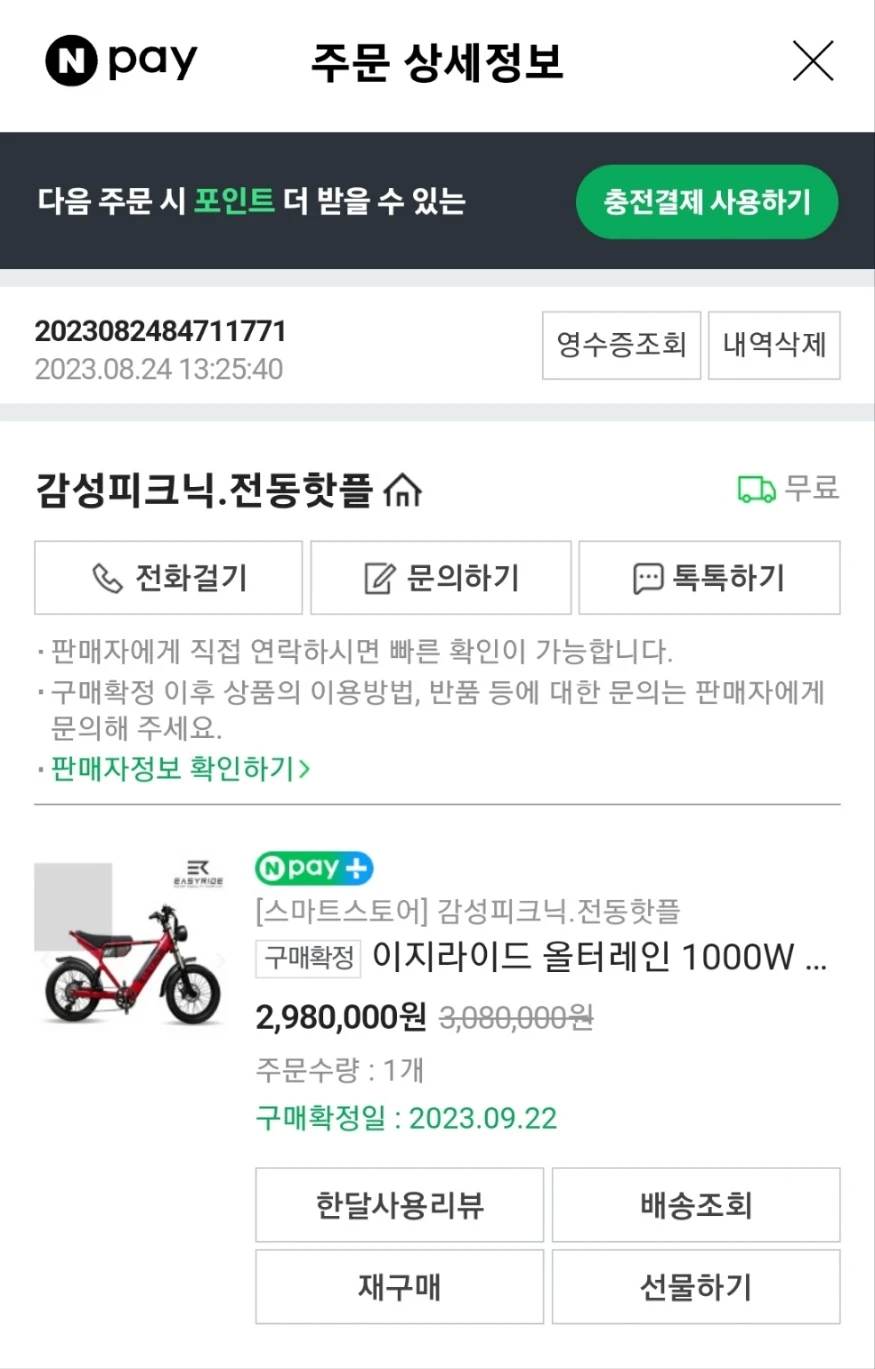Delete this order with 내역삭제
Image resolution: width=875 pixels, height=1369 pixels.
(x=774, y=346)
